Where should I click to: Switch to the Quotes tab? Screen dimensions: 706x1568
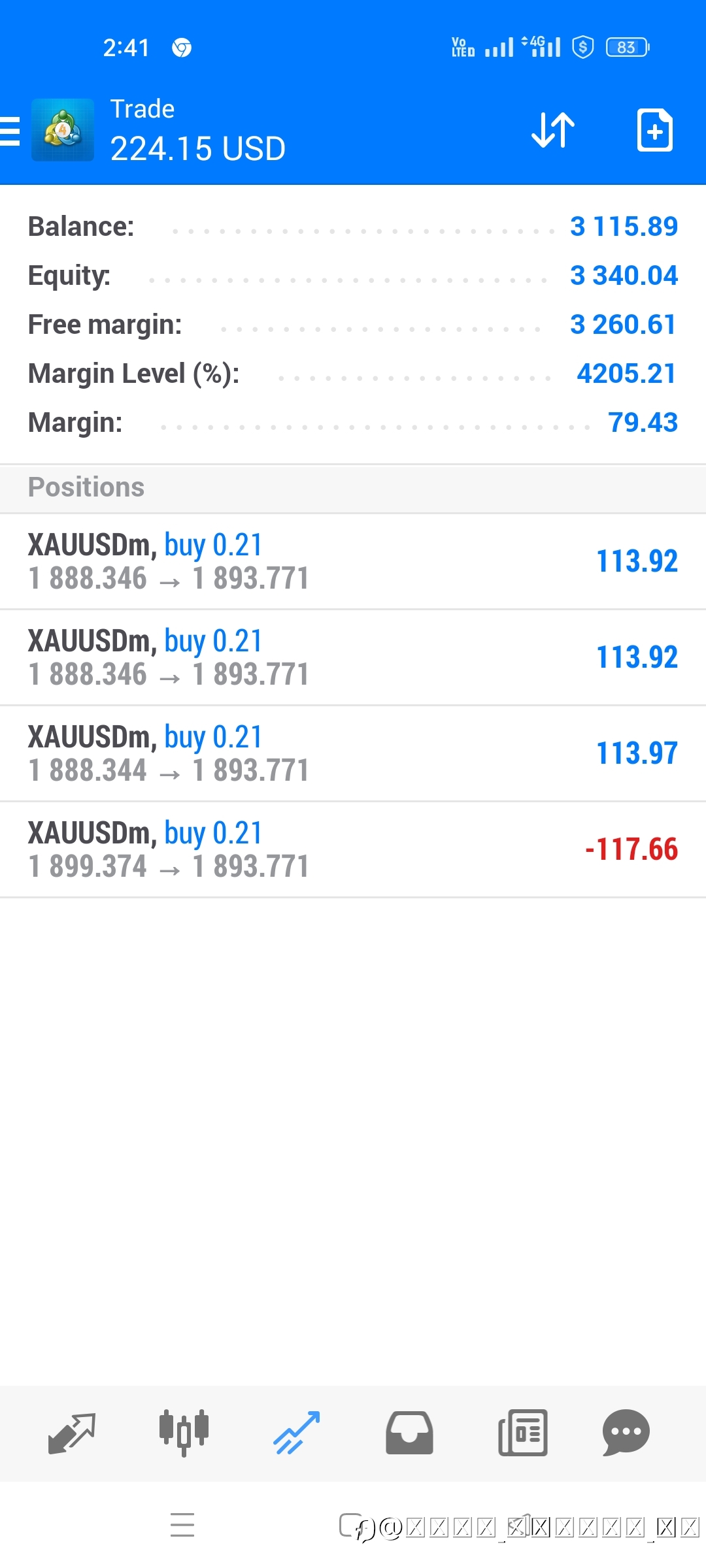pos(72,1433)
